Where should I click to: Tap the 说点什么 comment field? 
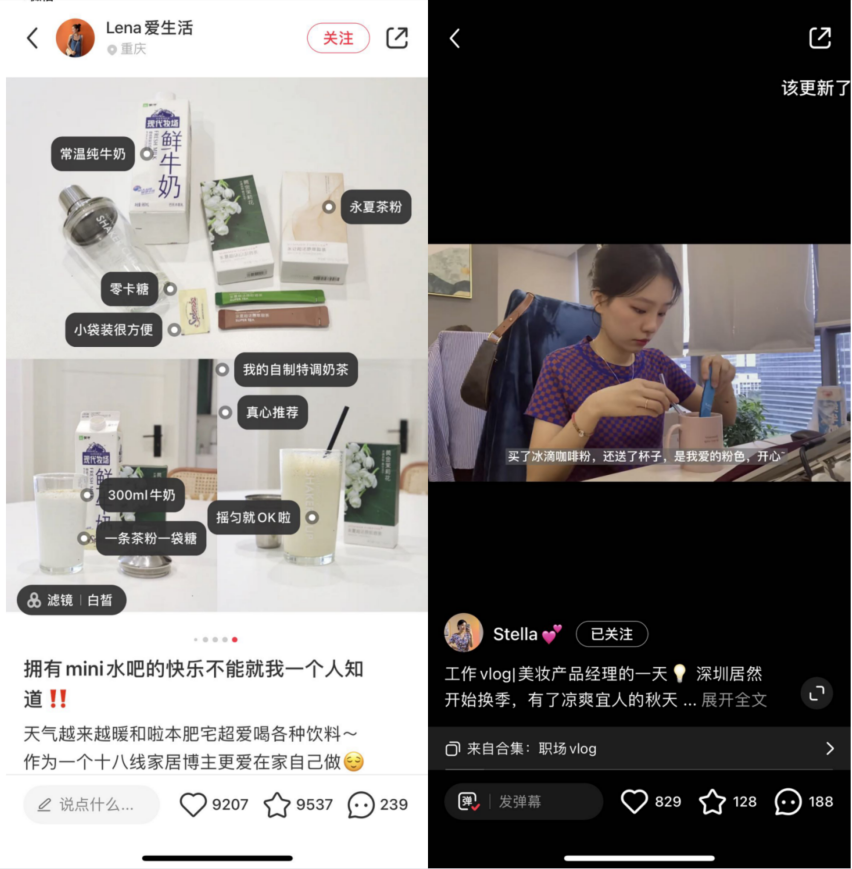click(x=92, y=804)
